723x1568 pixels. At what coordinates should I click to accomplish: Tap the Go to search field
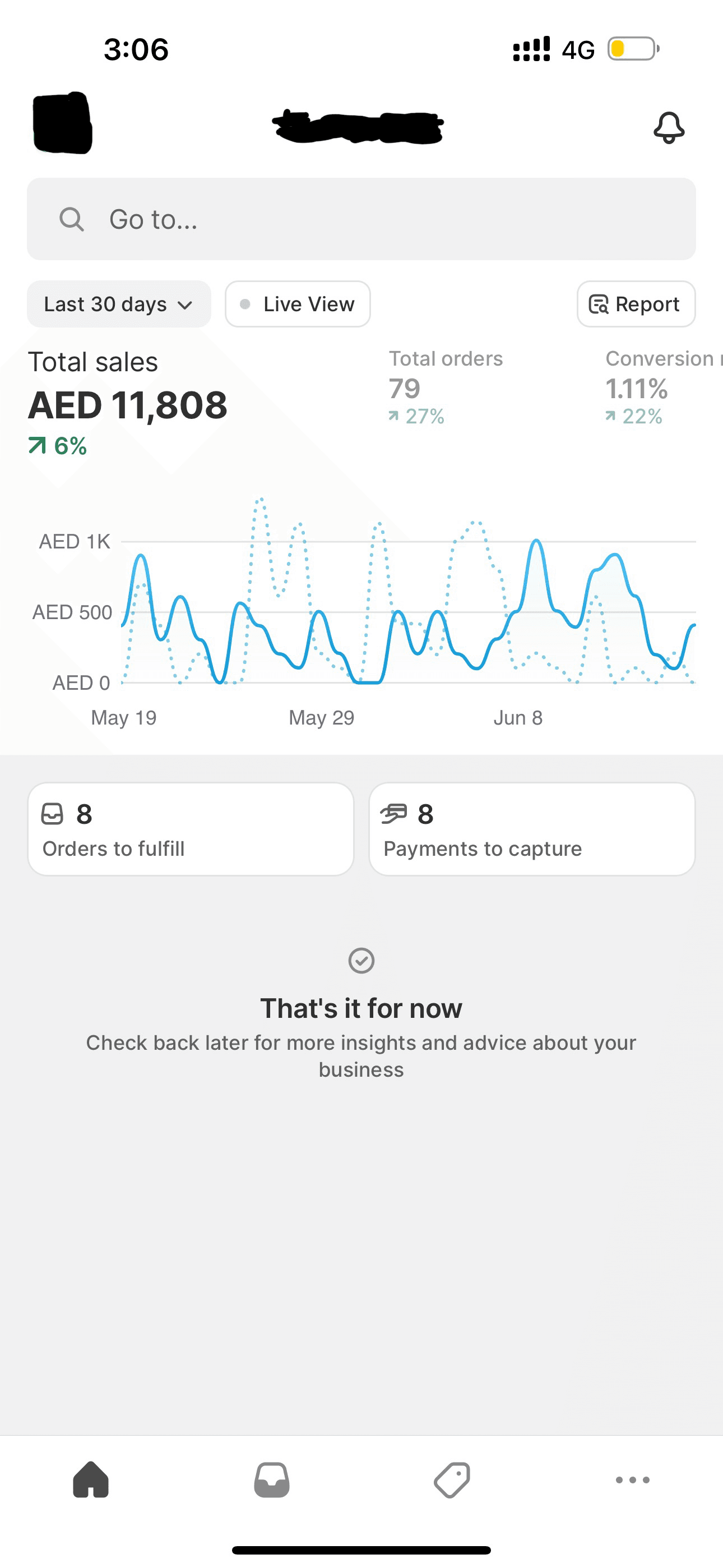[x=361, y=219]
